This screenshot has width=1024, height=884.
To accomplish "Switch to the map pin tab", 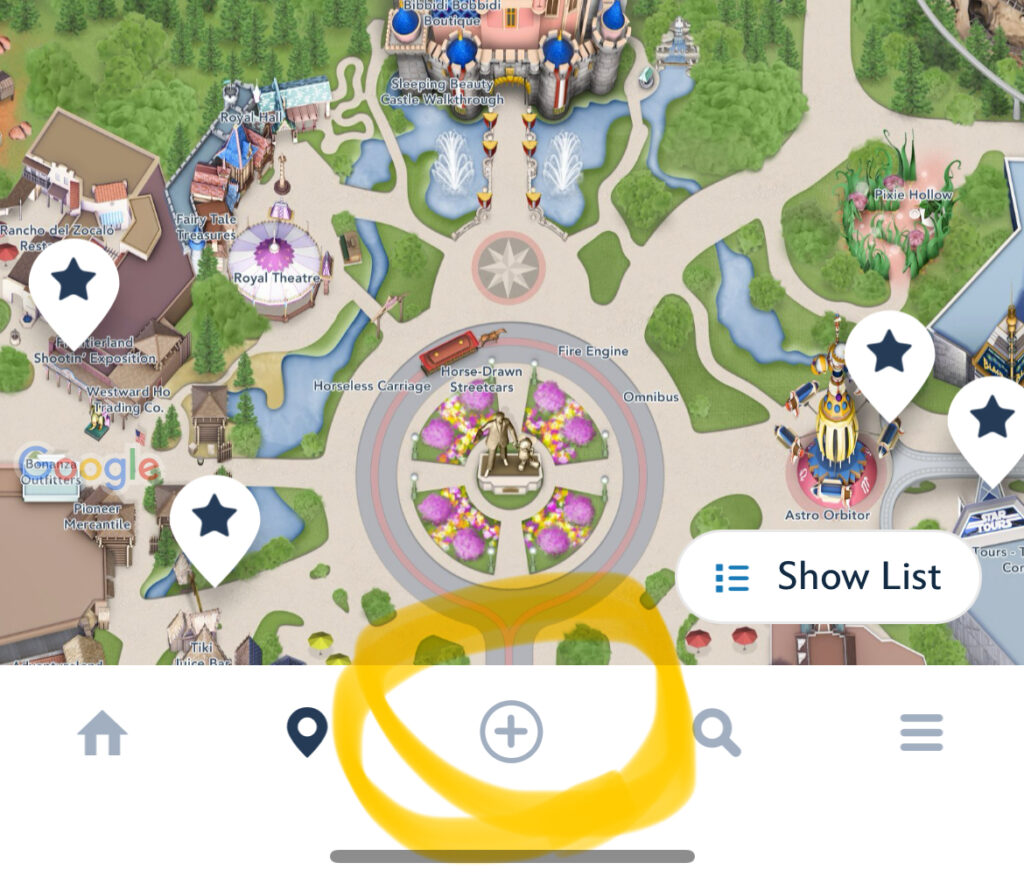I will [x=307, y=732].
